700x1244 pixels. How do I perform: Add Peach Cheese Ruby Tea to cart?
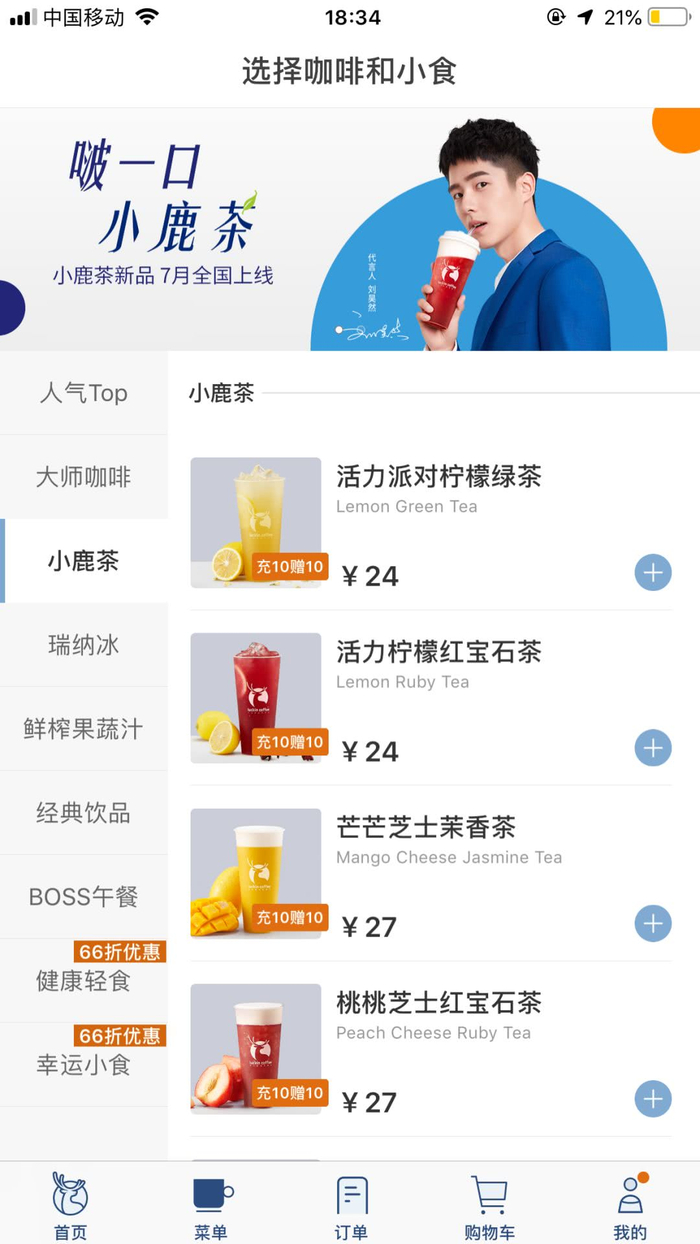coord(653,1099)
